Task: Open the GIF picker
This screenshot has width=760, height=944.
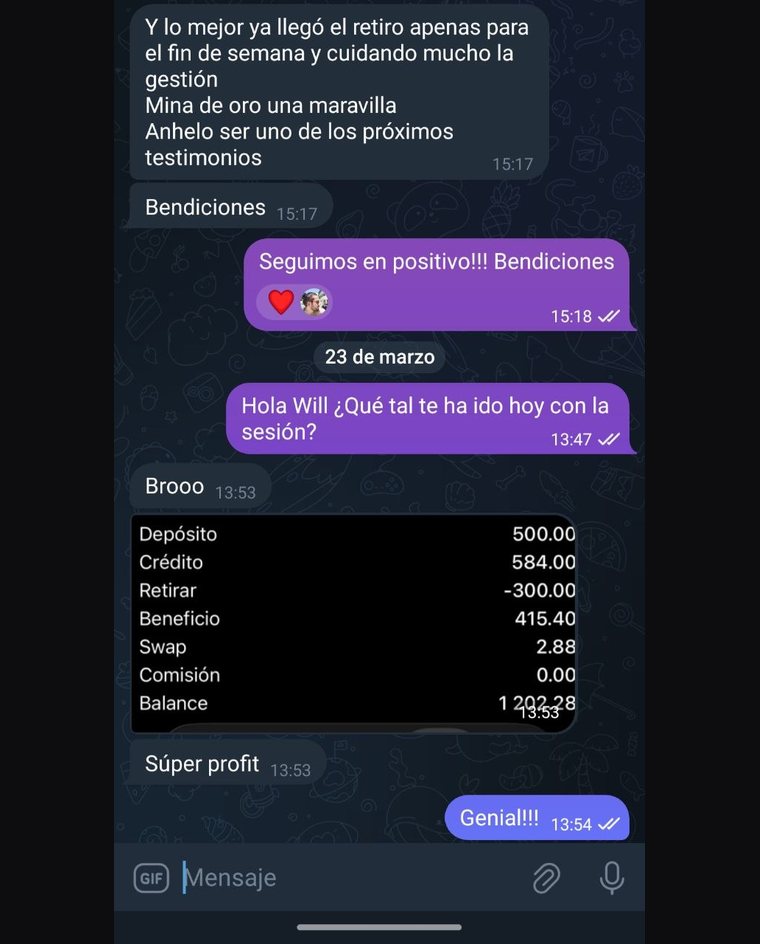Action: [151, 878]
